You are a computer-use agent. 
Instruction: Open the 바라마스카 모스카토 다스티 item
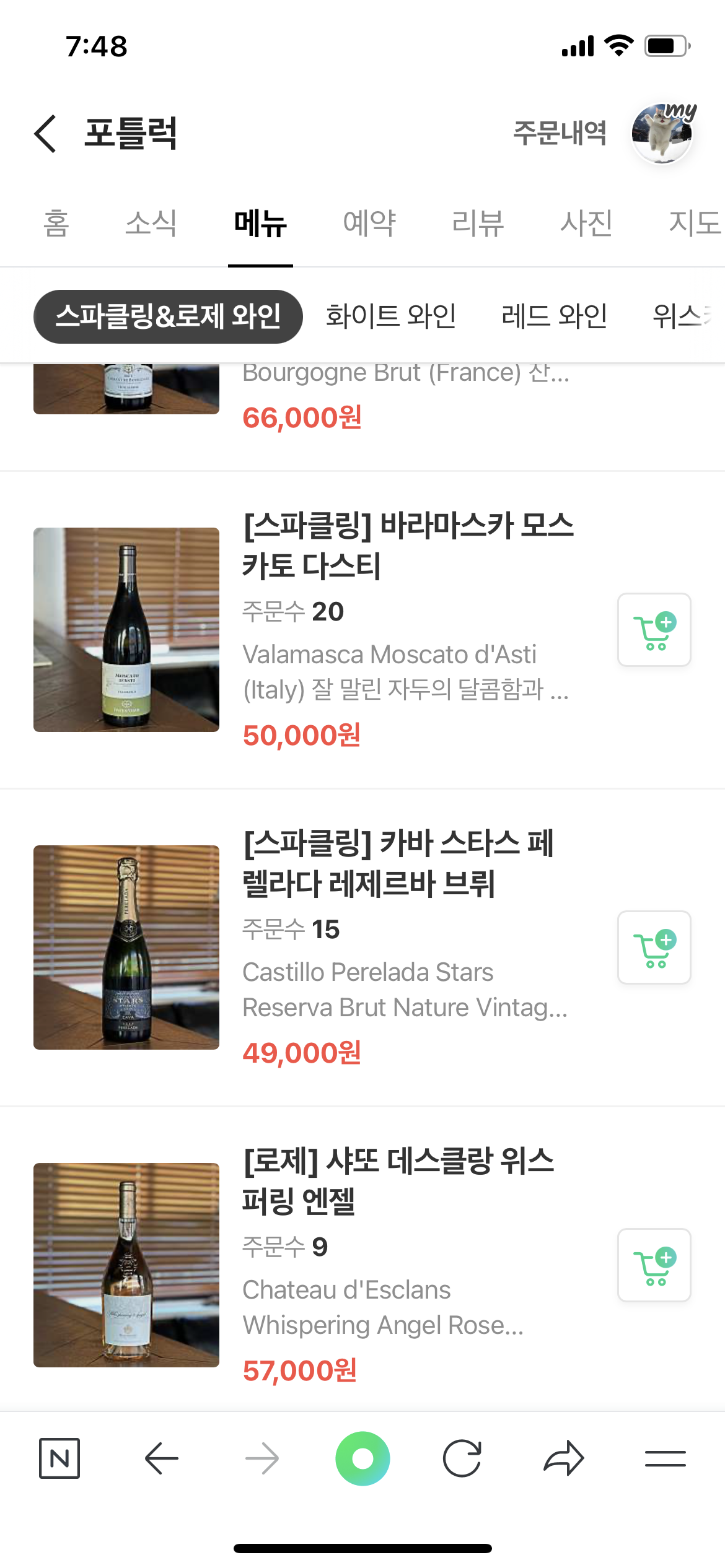(x=408, y=545)
